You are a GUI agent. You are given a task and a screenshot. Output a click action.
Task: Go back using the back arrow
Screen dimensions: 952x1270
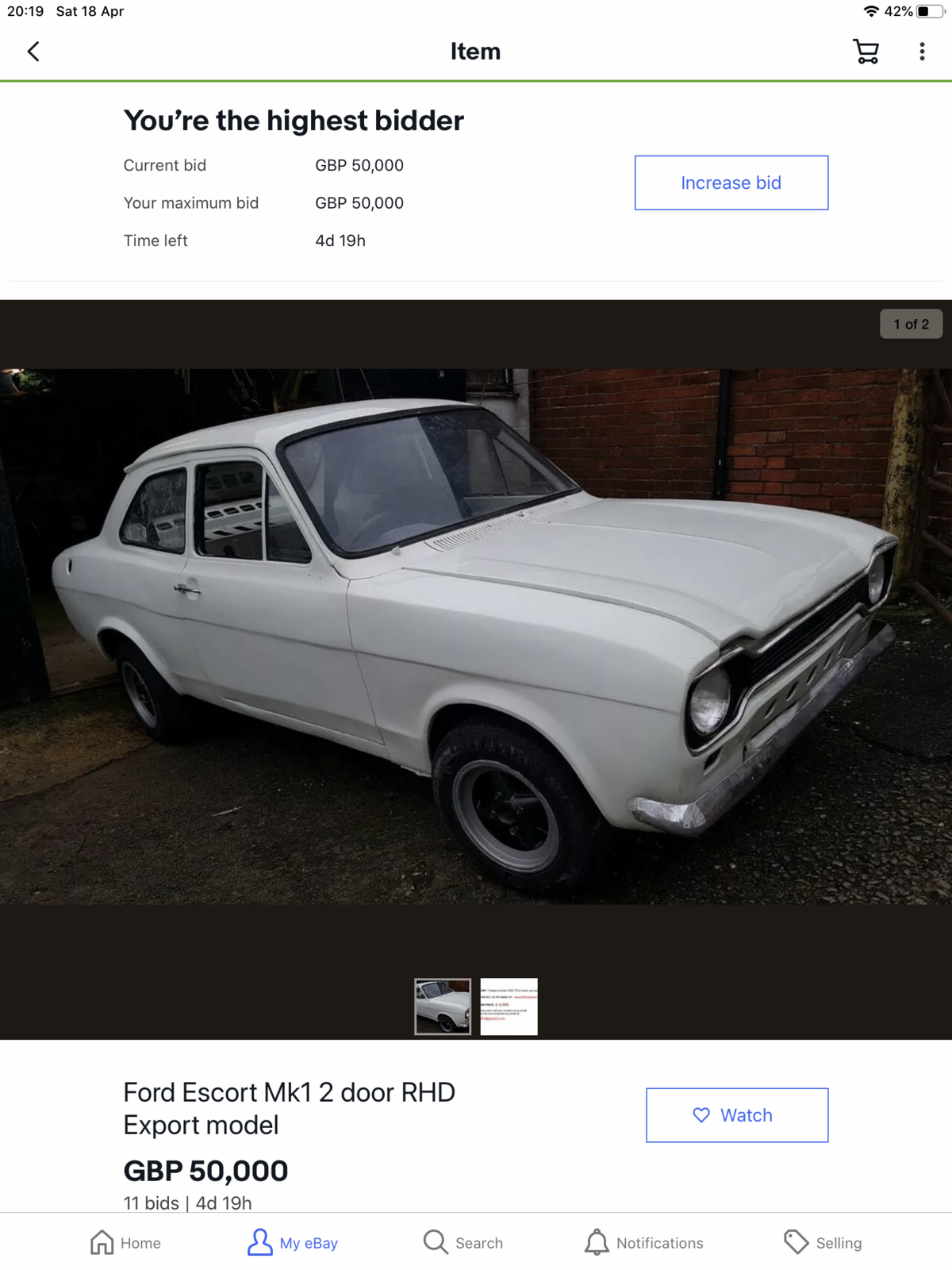pos(33,52)
